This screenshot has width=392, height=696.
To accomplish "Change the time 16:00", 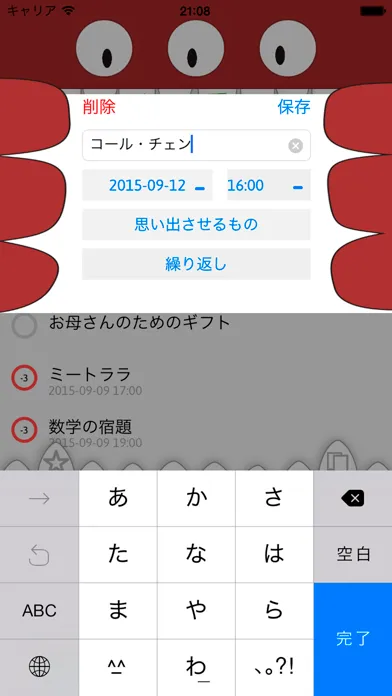I will tap(269, 185).
